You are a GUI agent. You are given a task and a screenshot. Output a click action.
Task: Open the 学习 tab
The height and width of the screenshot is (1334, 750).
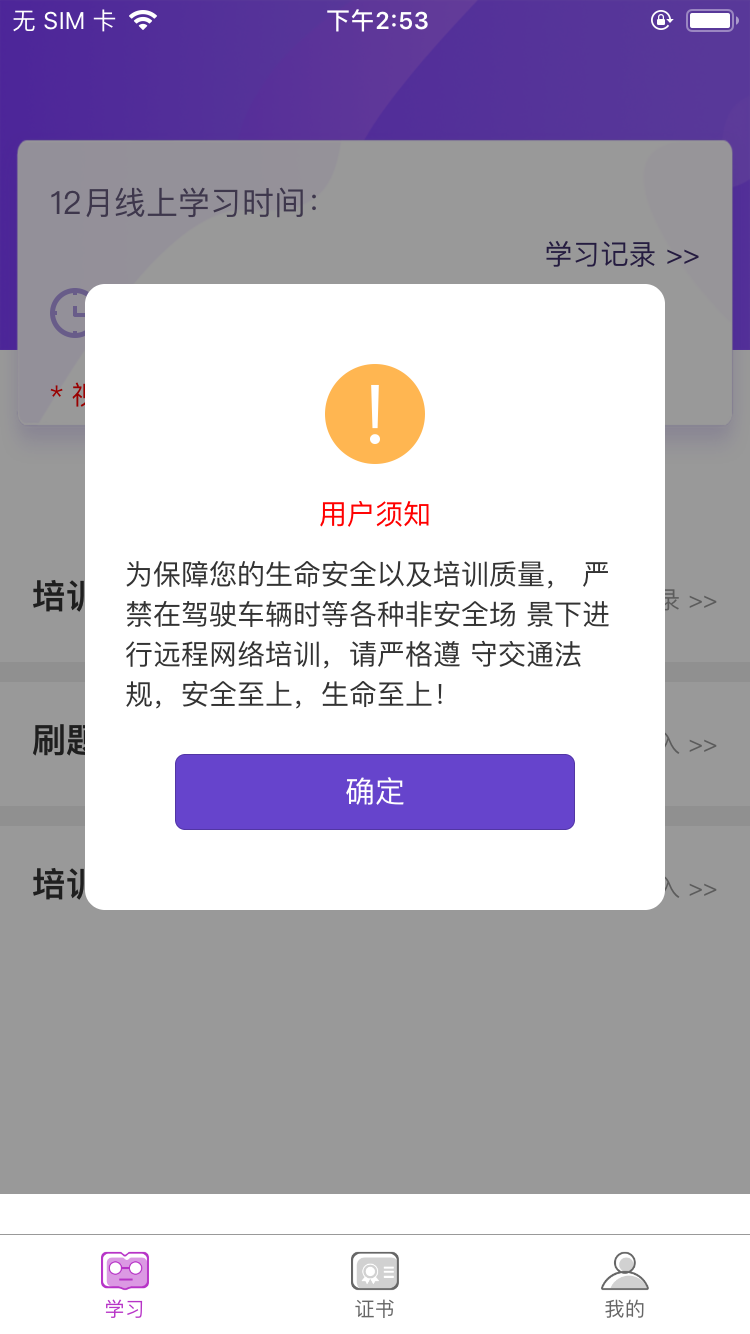click(x=124, y=1280)
